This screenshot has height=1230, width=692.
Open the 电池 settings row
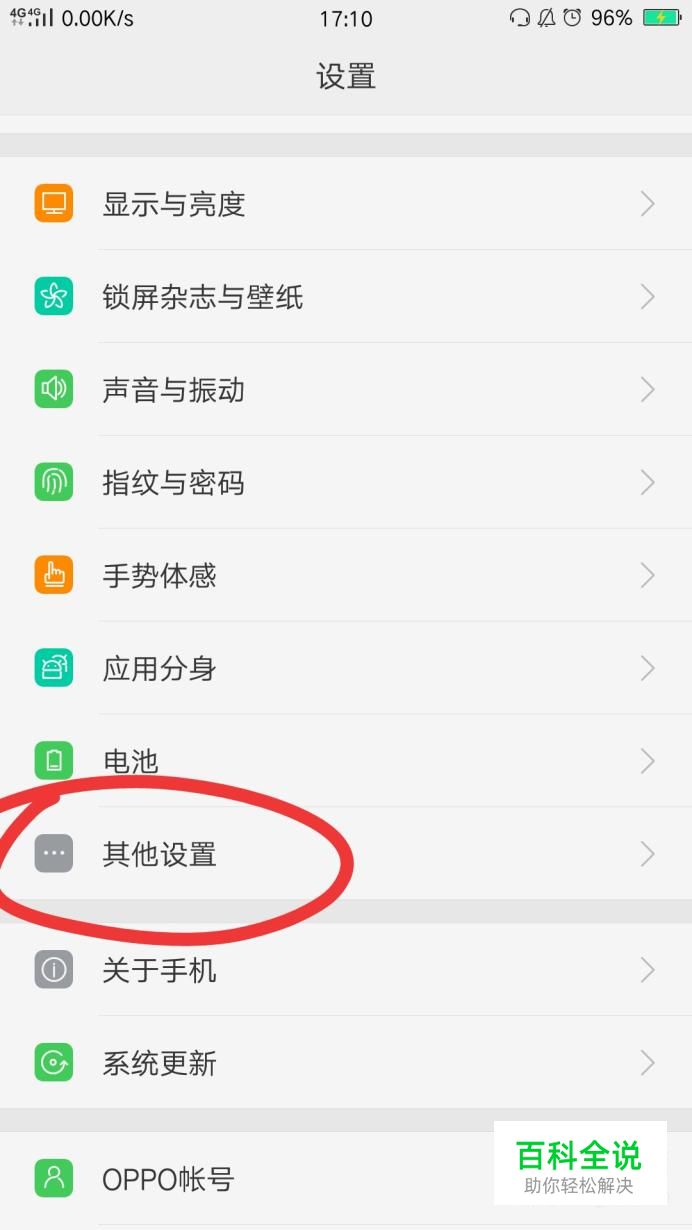pos(346,761)
